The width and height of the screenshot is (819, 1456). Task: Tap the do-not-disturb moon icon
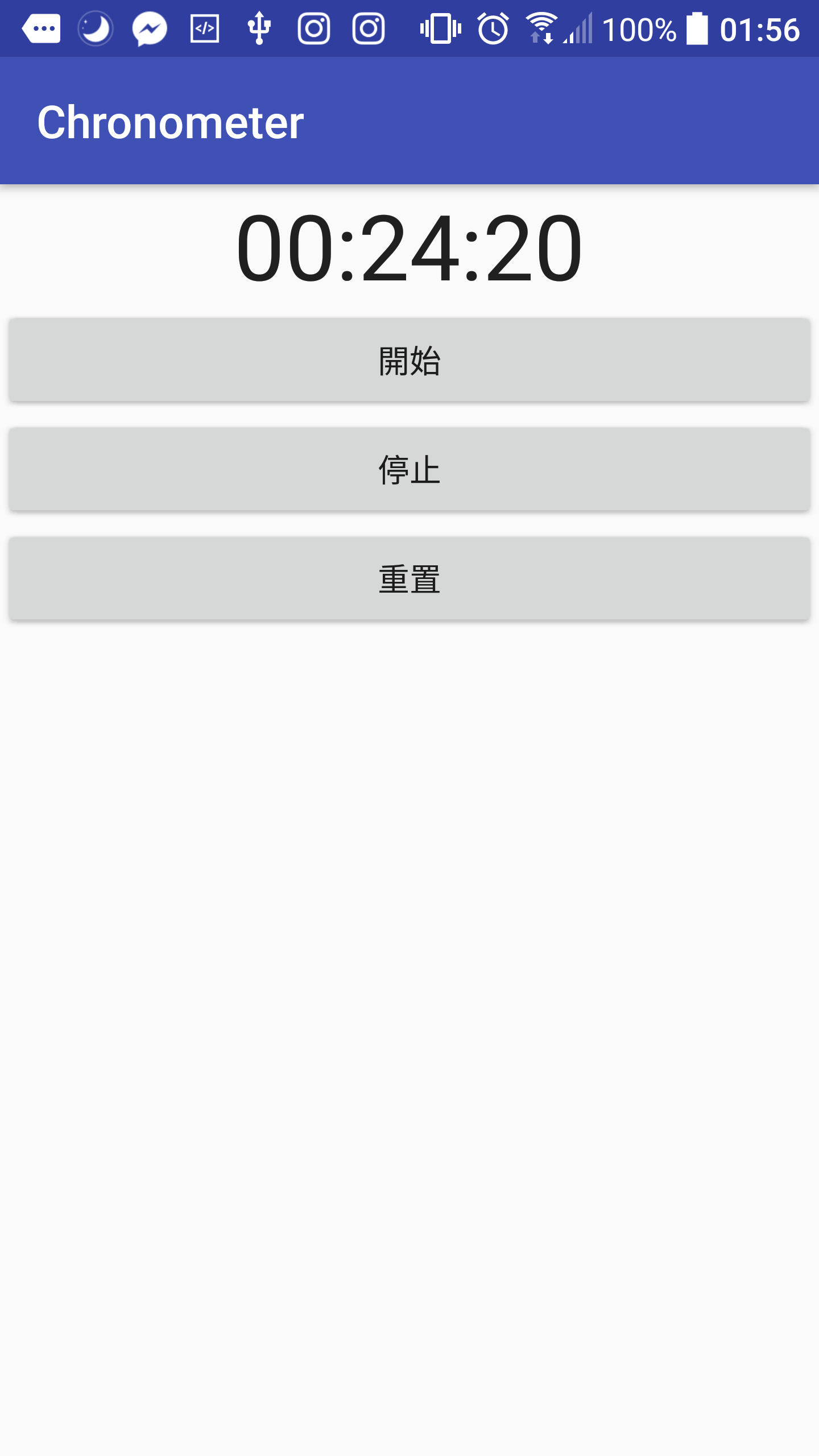(x=95, y=27)
